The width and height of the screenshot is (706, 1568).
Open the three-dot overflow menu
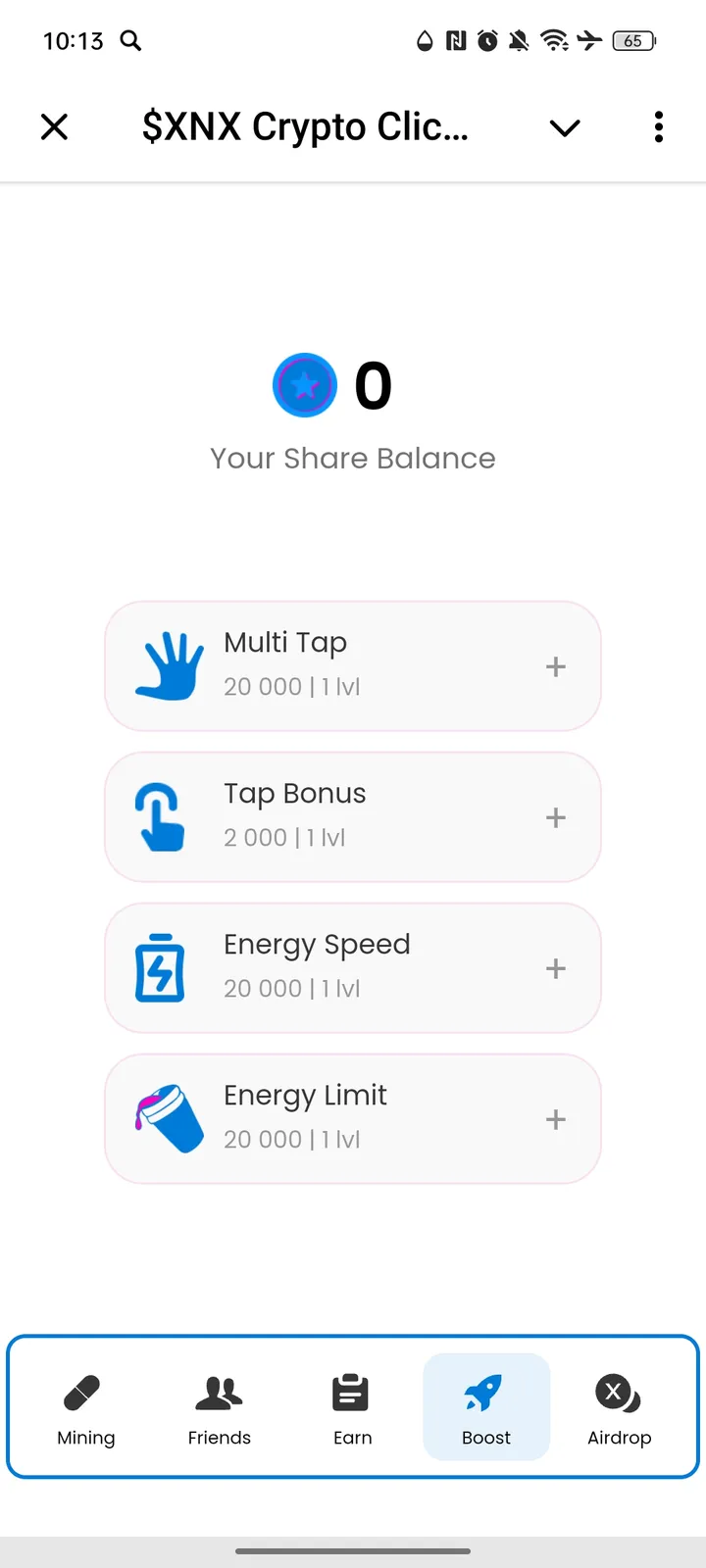(658, 127)
